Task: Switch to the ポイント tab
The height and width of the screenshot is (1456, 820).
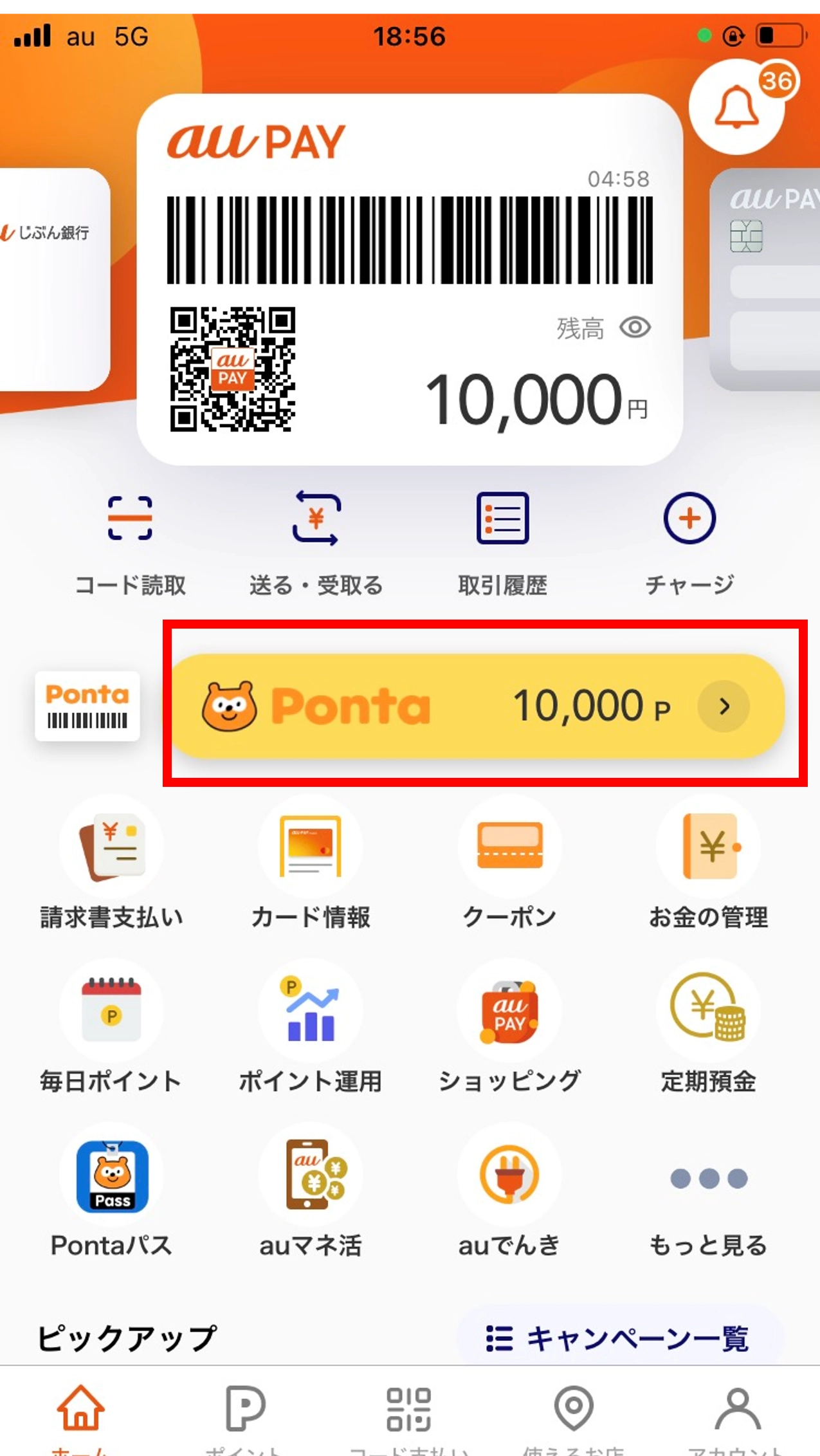Action: [244, 1415]
